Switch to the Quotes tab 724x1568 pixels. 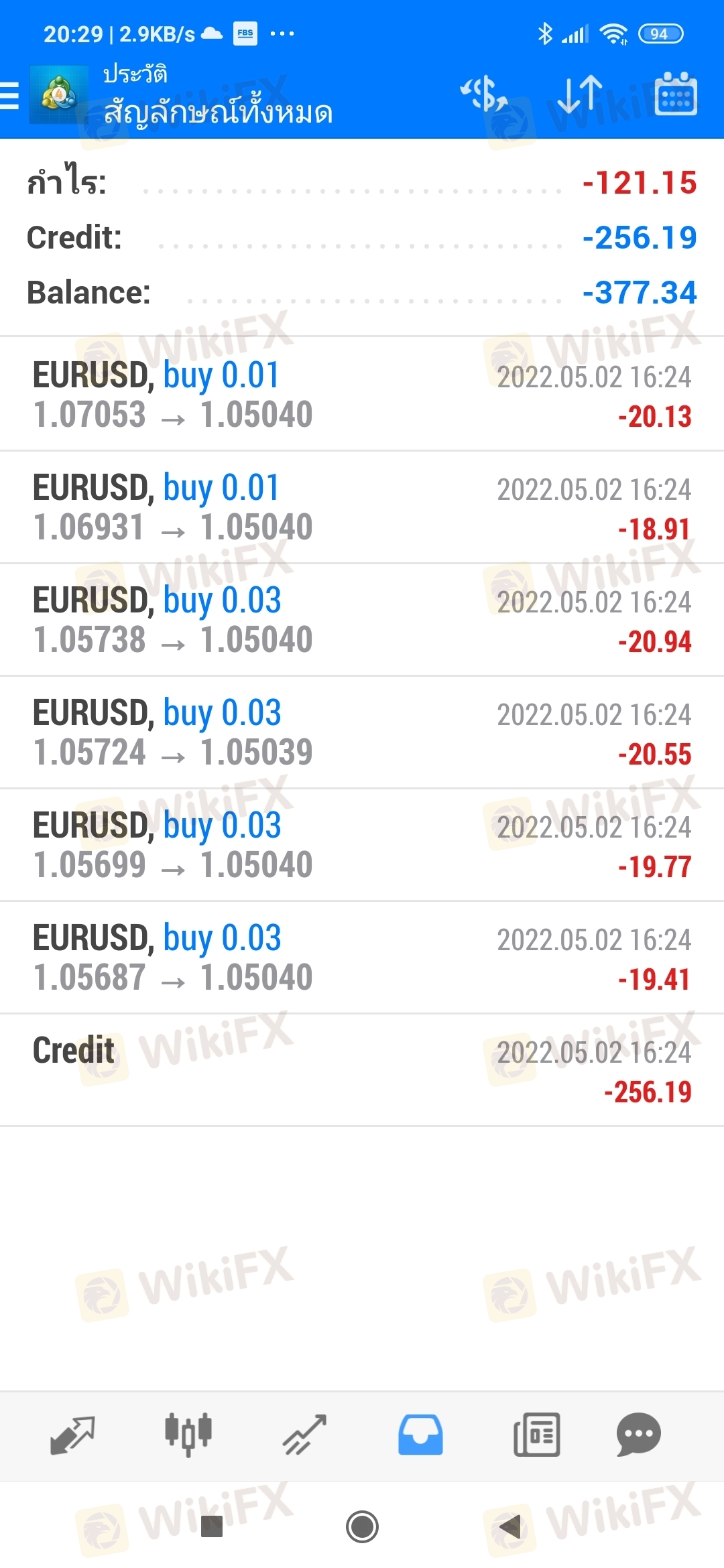(x=72, y=1435)
